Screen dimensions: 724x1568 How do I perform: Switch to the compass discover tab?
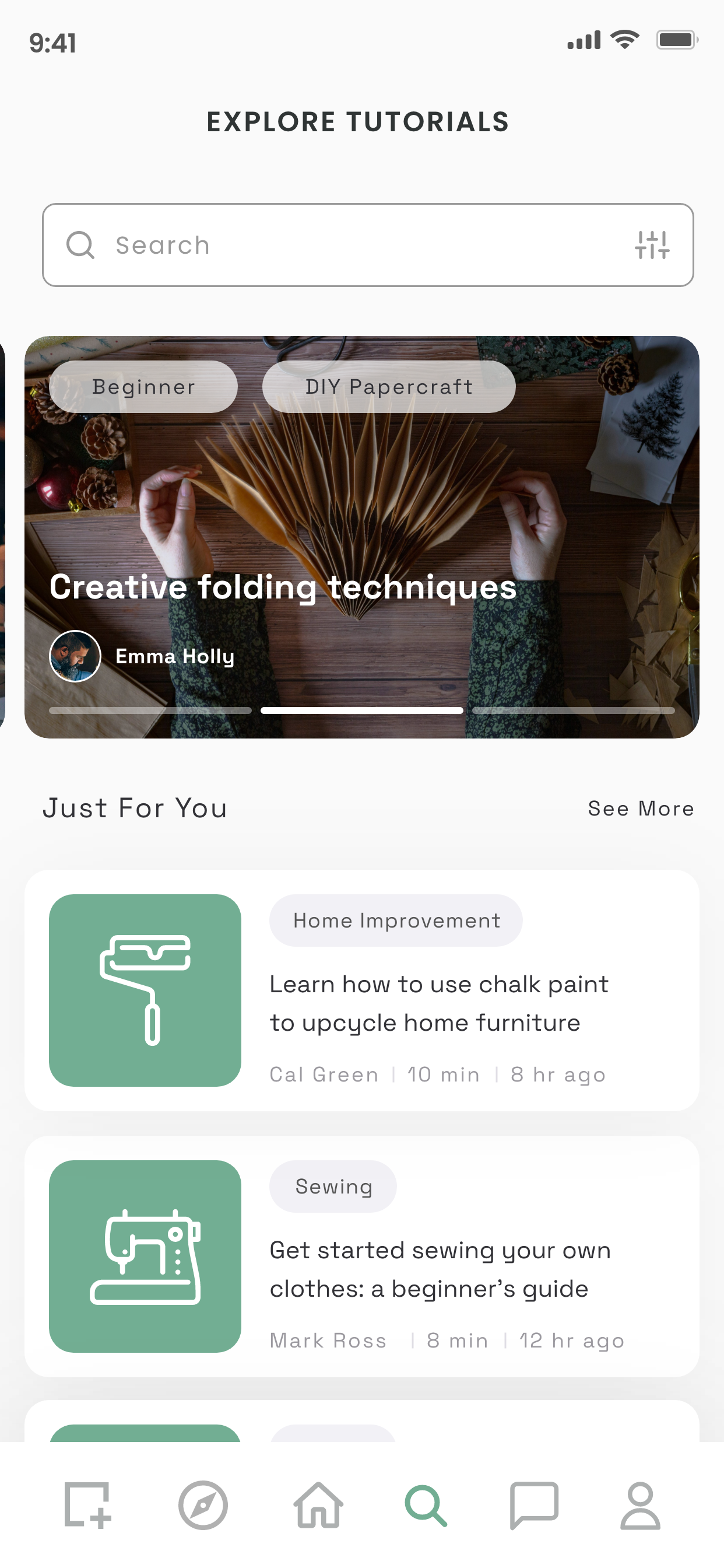coord(203,1506)
